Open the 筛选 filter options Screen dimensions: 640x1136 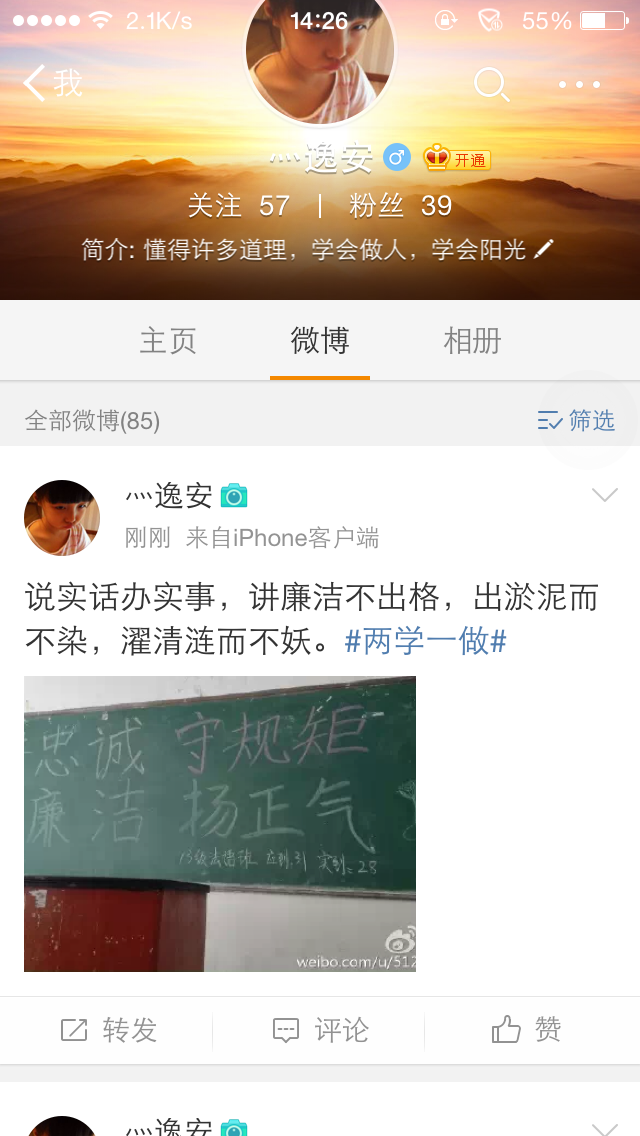click(x=577, y=421)
